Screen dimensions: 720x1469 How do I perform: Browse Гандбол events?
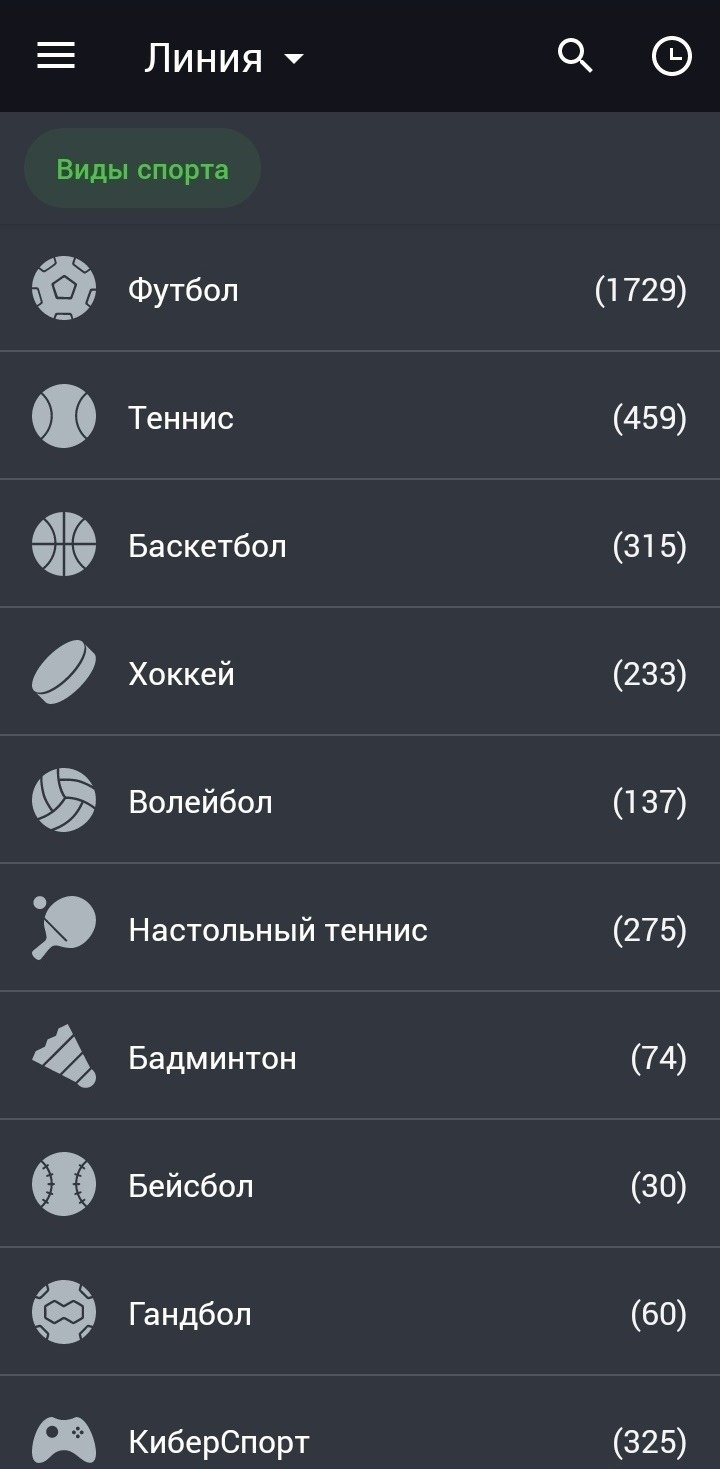[190, 1314]
